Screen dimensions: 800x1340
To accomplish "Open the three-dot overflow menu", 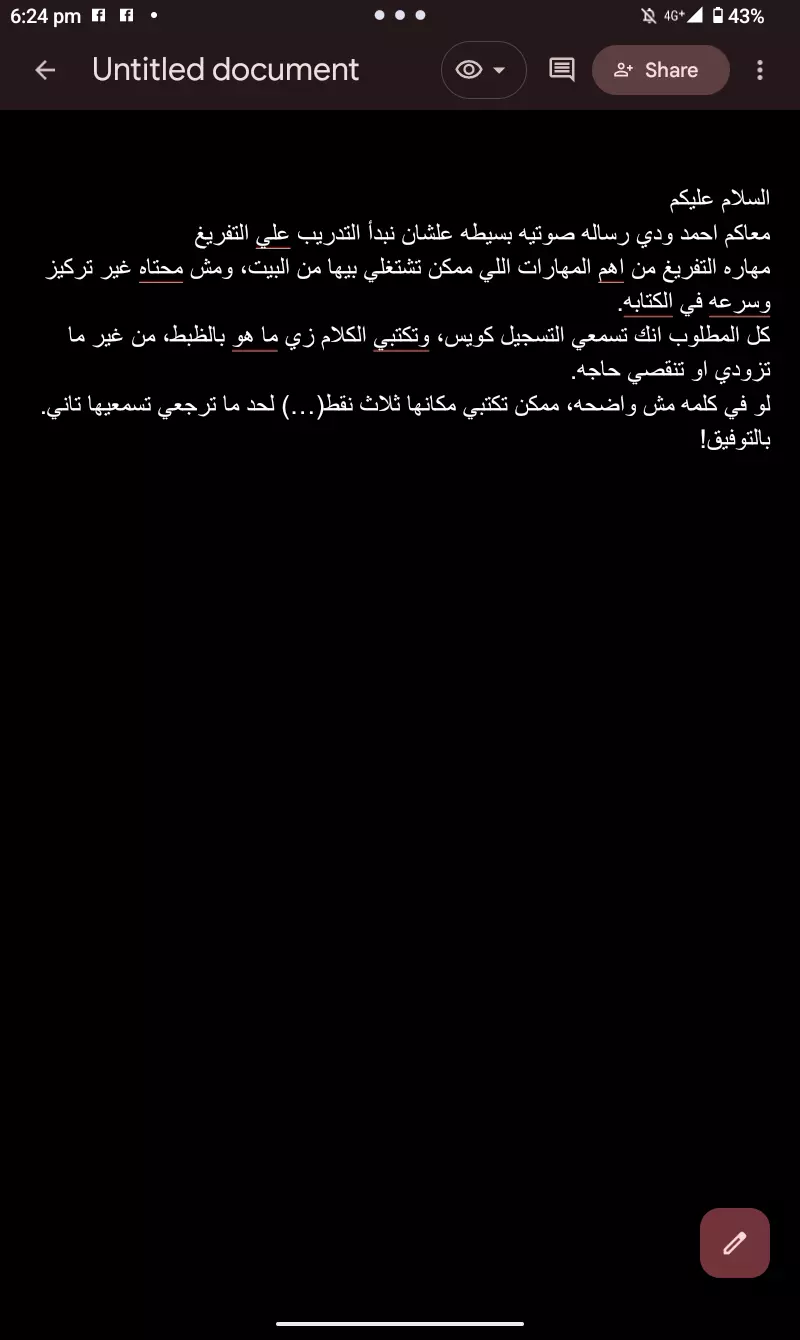I will 760,70.
